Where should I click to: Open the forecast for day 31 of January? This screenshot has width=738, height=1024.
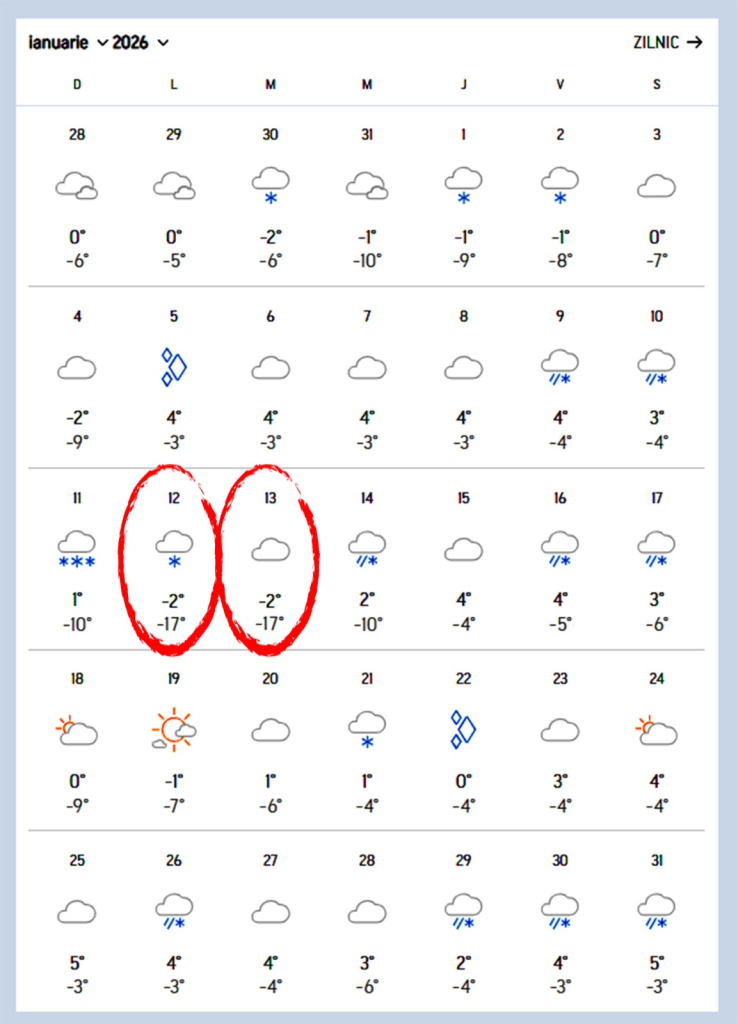click(656, 922)
